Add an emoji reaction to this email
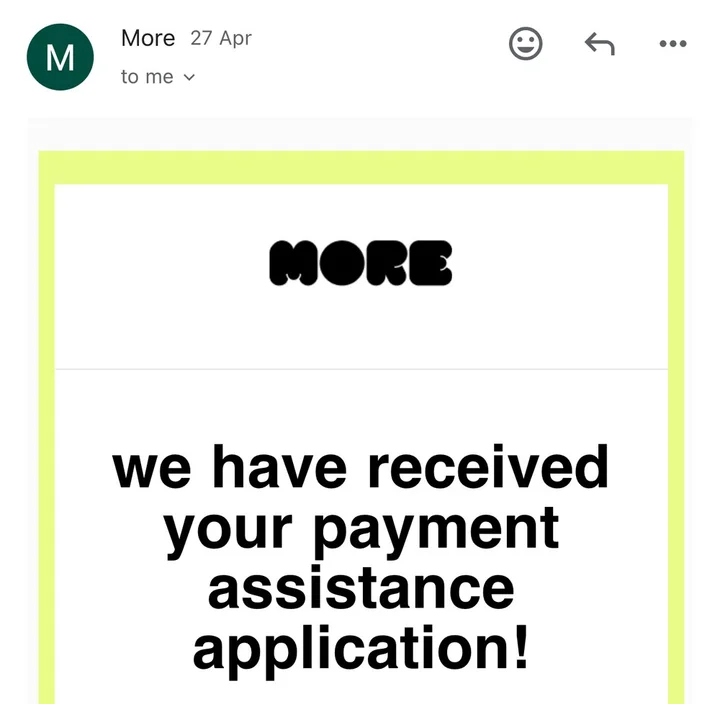Image resolution: width=720 pixels, height=704 pixels. 526,44
